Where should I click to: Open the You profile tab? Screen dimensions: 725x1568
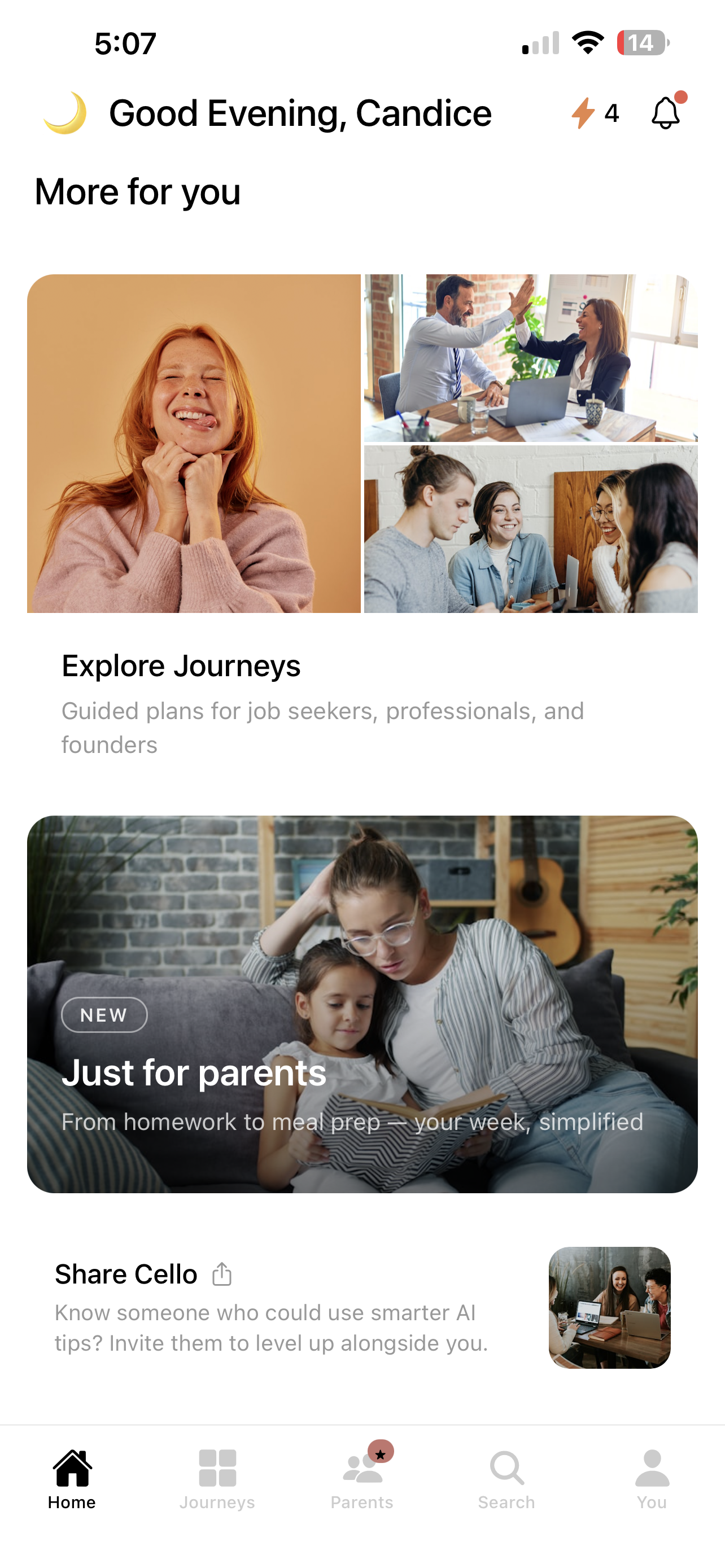click(652, 1479)
